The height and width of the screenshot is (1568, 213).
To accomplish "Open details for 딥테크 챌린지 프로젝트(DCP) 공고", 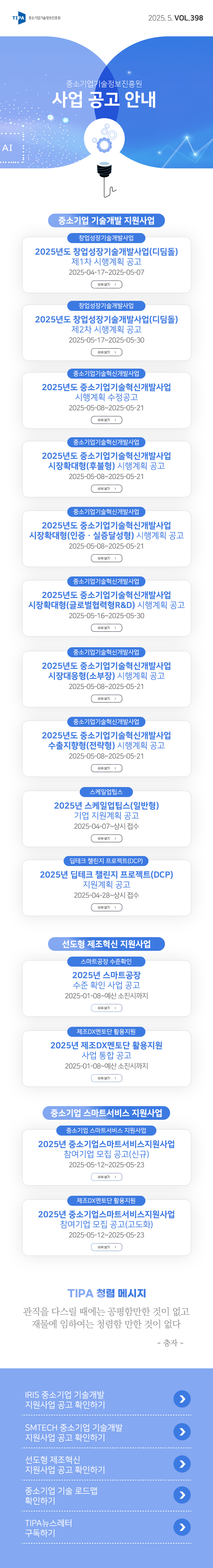I will [x=106, y=907].
